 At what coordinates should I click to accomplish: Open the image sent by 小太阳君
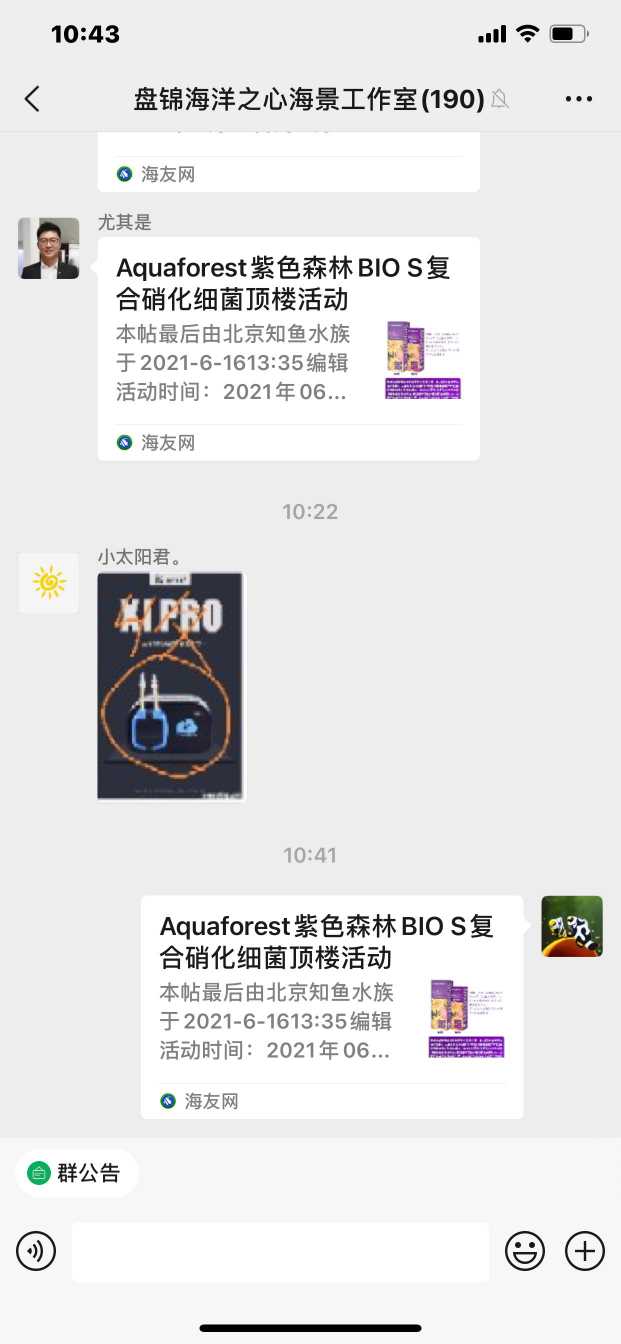pos(170,686)
